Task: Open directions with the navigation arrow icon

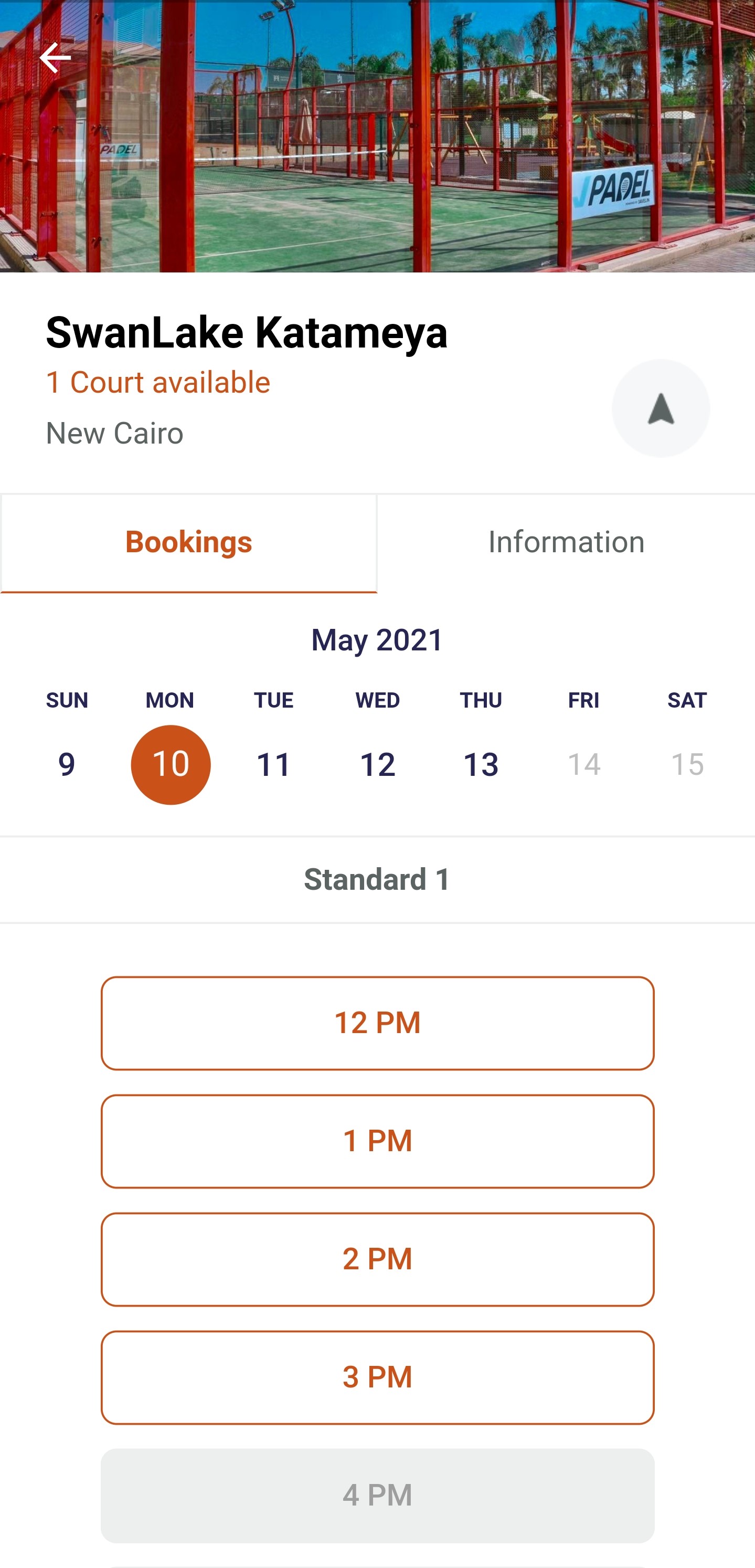Action: (x=661, y=408)
